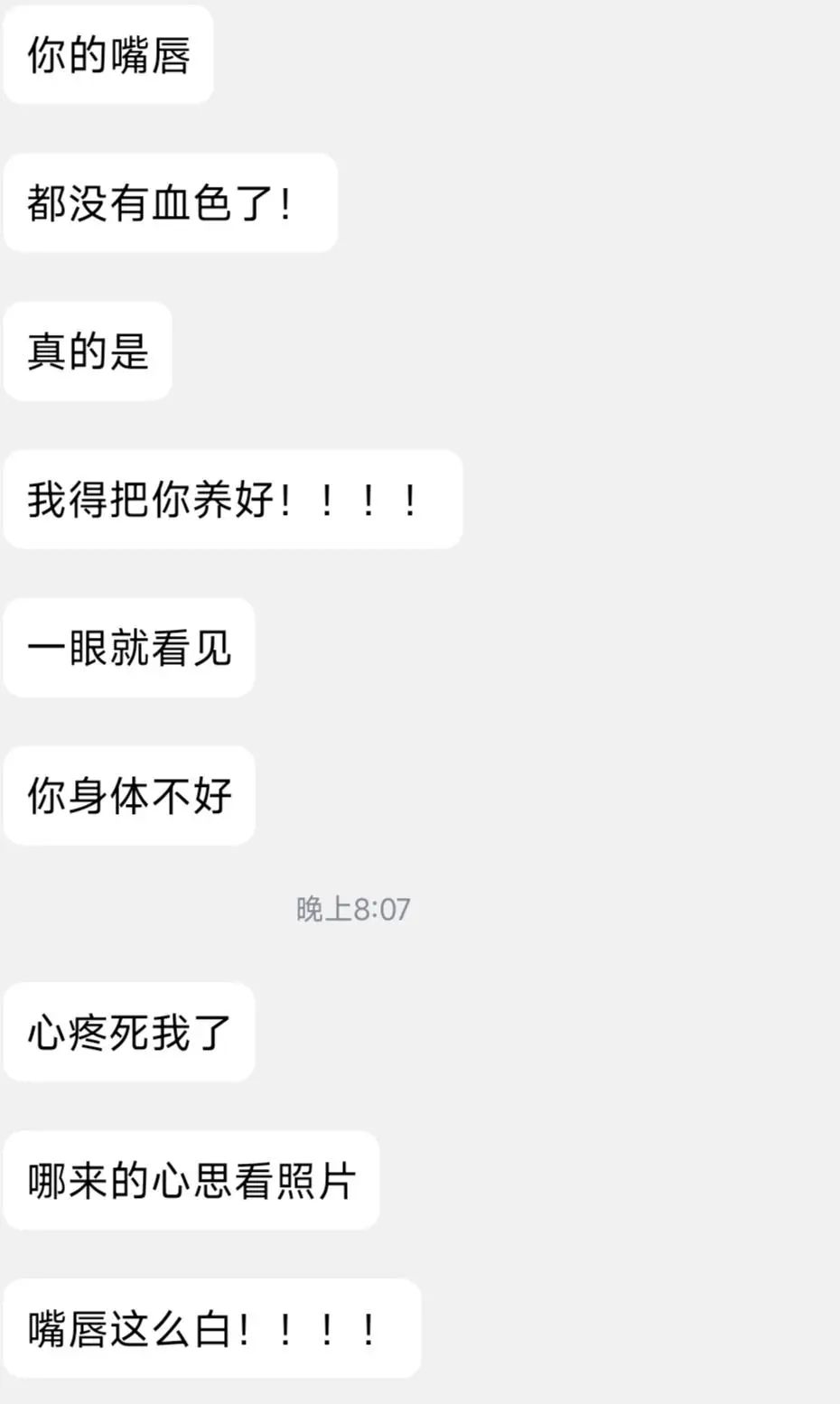Select the longest message about 看照片
Image resolution: width=840 pixels, height=1404 pixels.
[191, 1181]
